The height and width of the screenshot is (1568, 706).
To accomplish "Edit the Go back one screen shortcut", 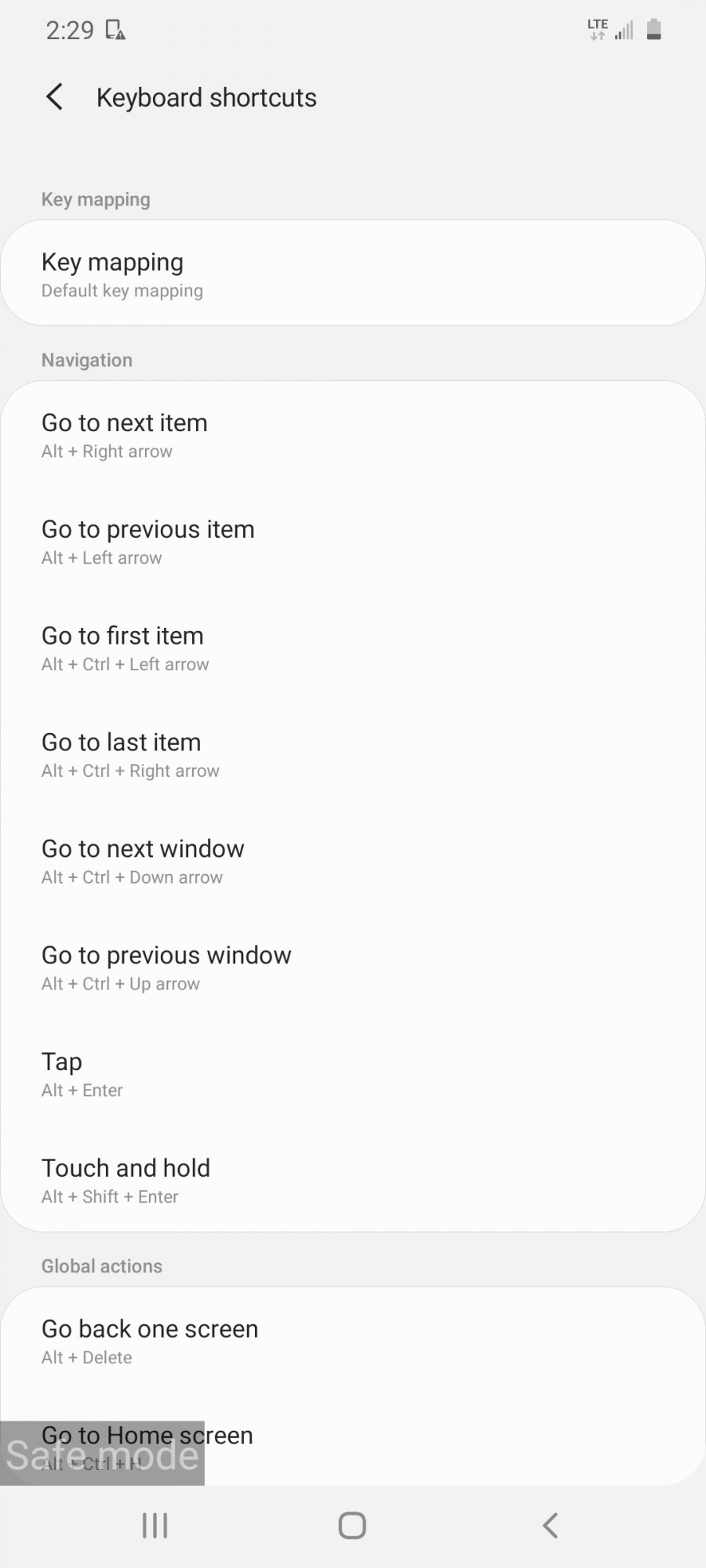I will [x=353, y=1341].
